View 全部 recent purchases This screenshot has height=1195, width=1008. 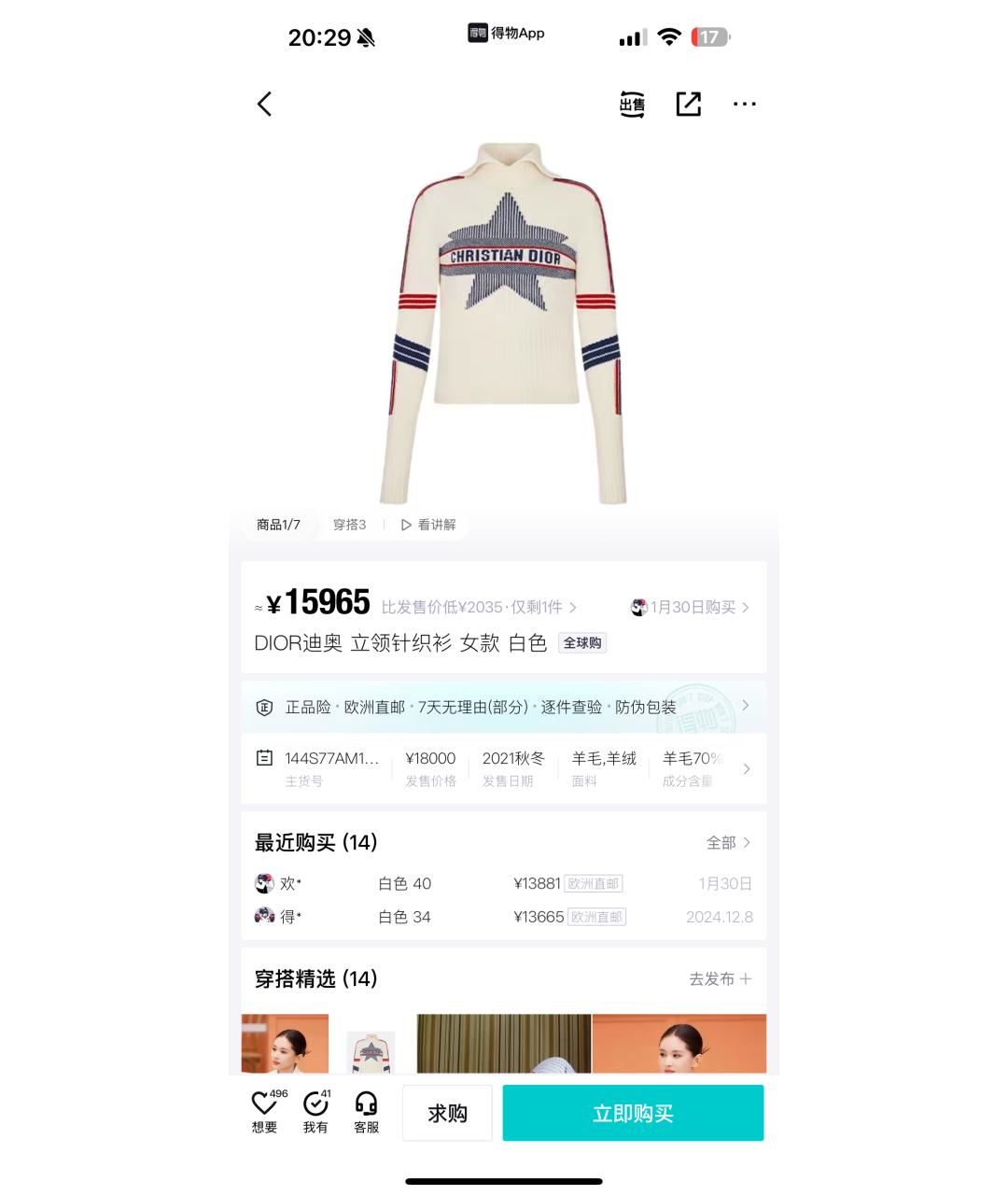(728, 842)
